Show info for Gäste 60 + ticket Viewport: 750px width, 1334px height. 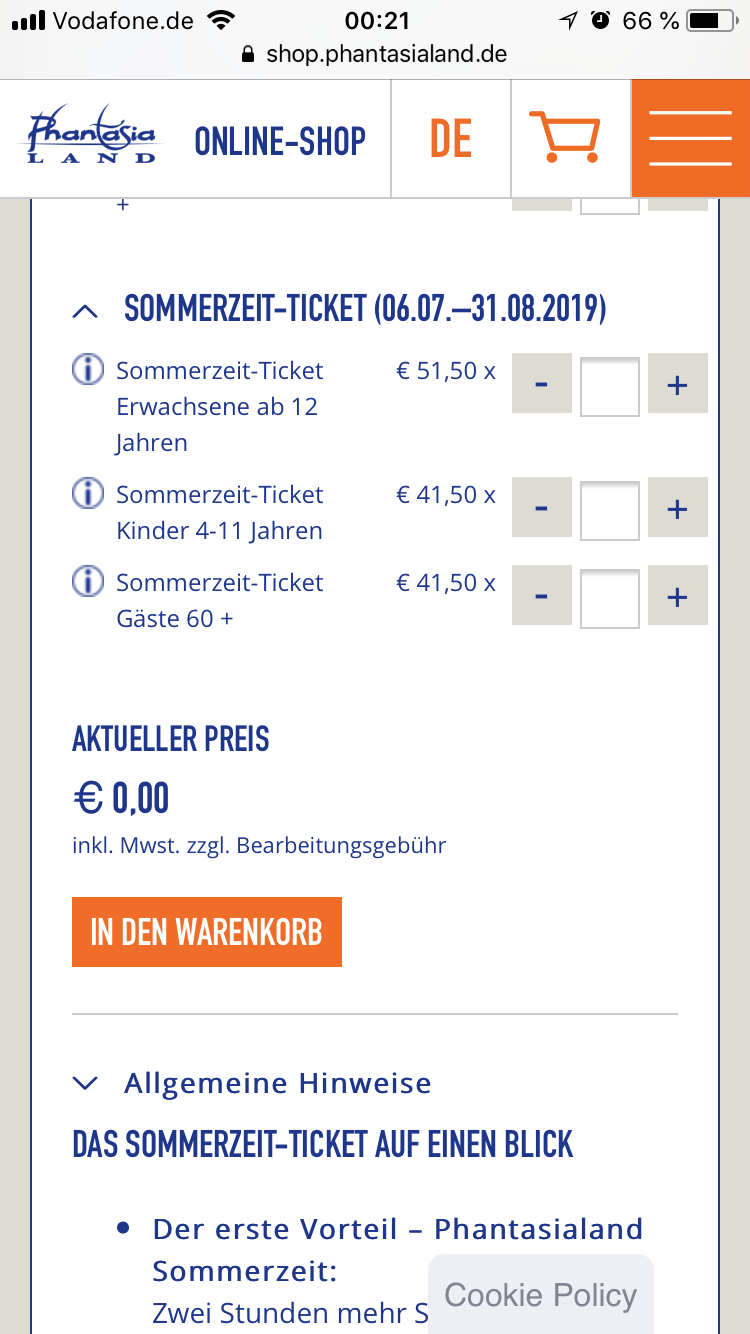(x=88, y=582)
